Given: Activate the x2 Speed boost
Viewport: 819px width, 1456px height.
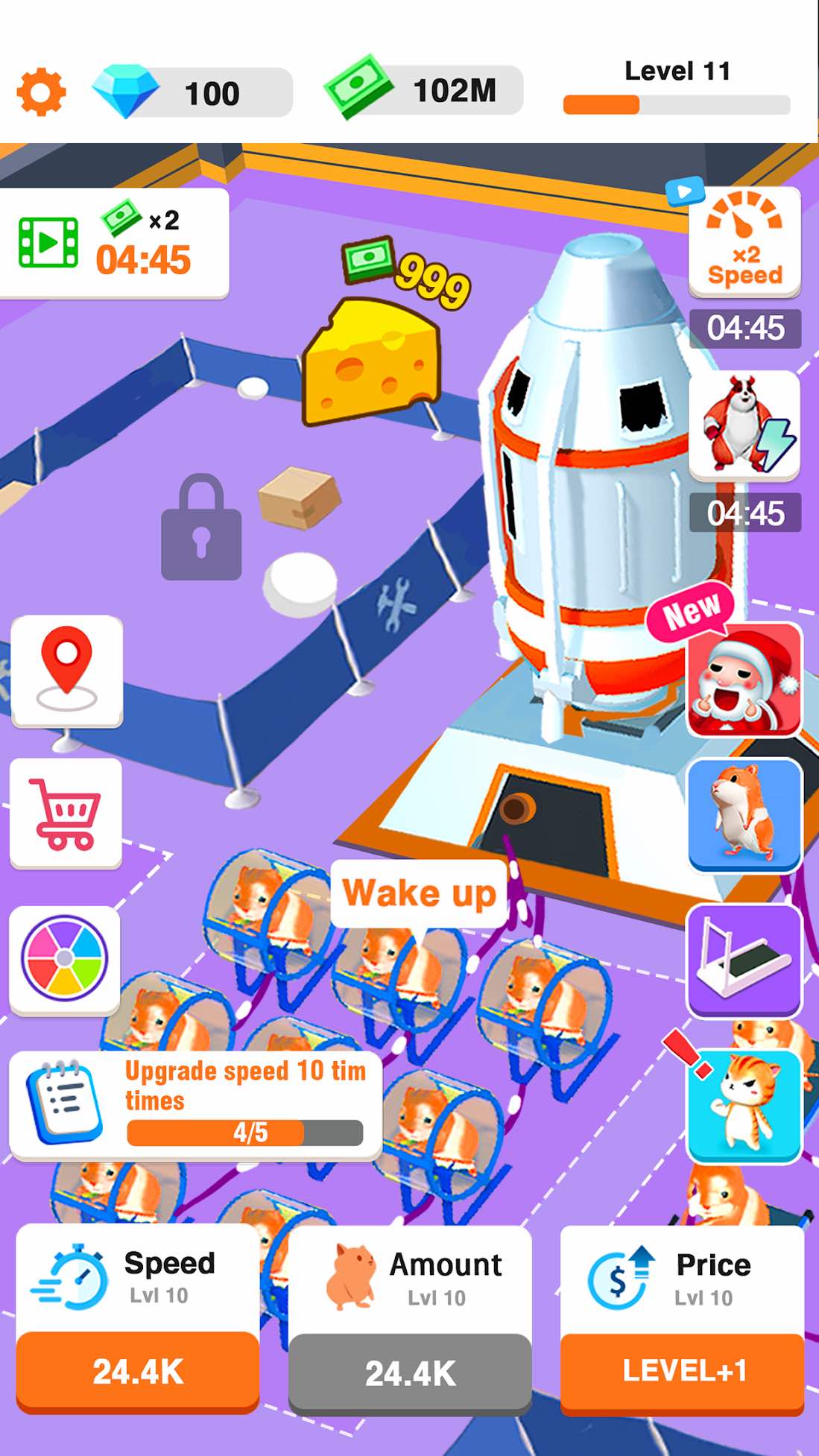Looking at the screenshot, I should (744, 241).
